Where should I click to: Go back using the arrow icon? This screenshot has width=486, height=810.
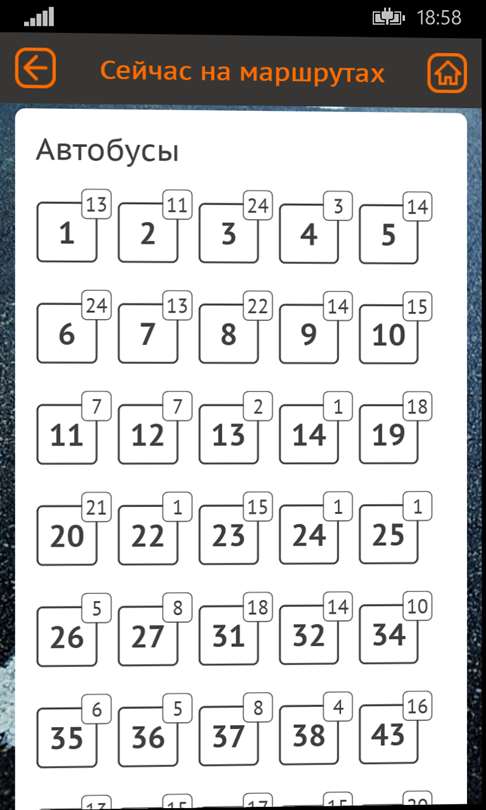click(x=35, y=68)
